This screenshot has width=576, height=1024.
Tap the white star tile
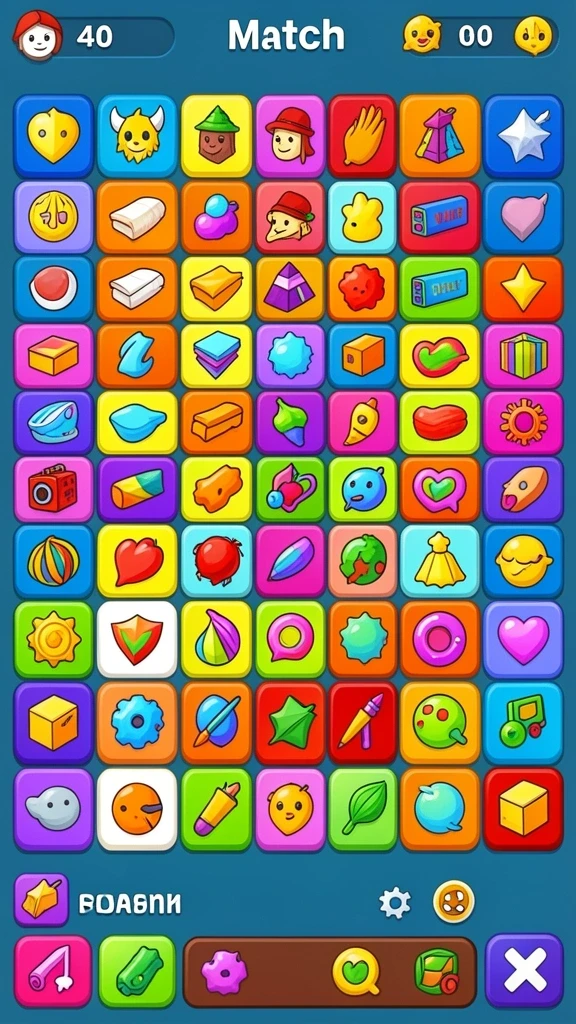point(523,136)
